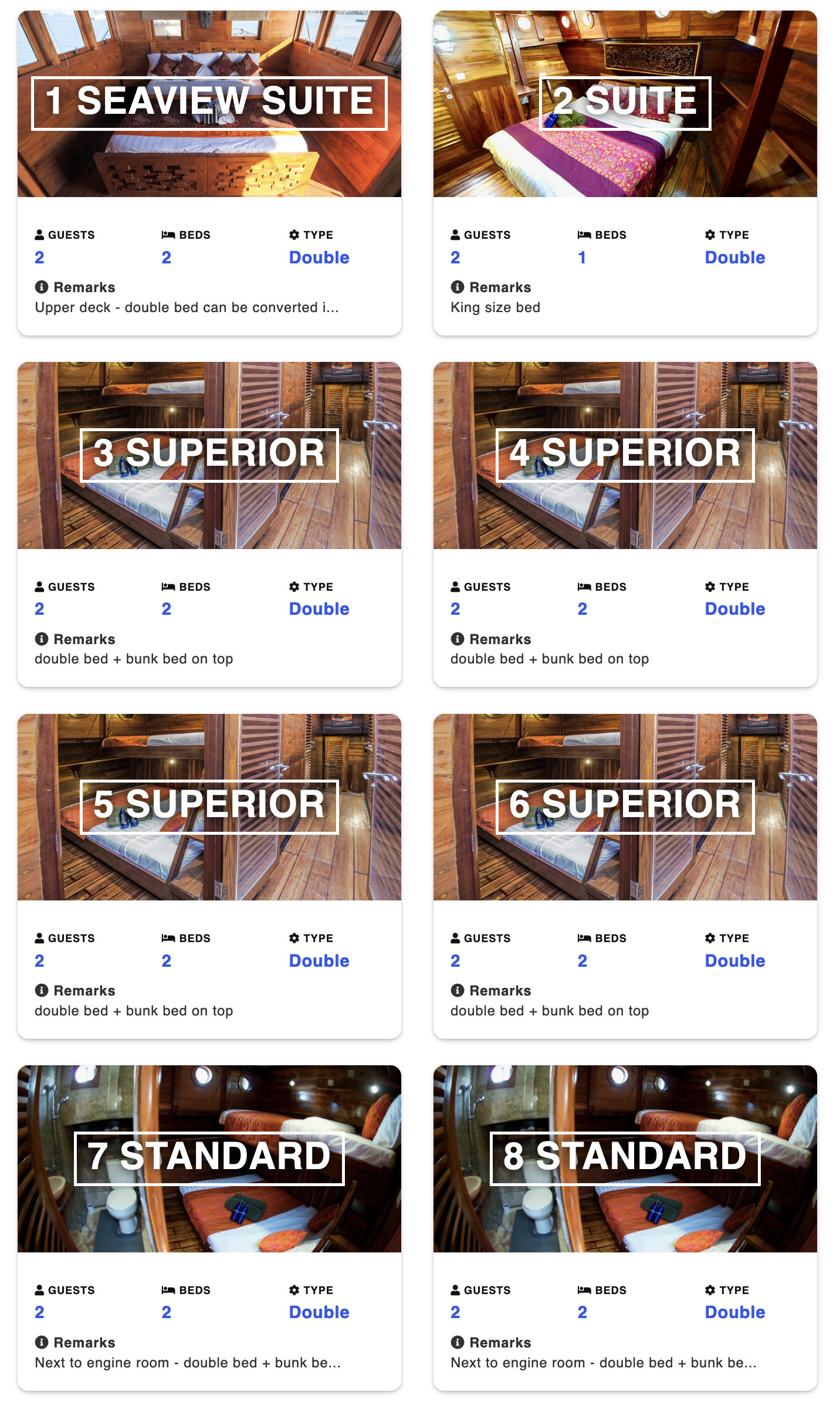Image resolution: width=840 pixels, height=1402 pixels.
Task: Open the 7 Standard cabin card
Action: pos(209,1228)
